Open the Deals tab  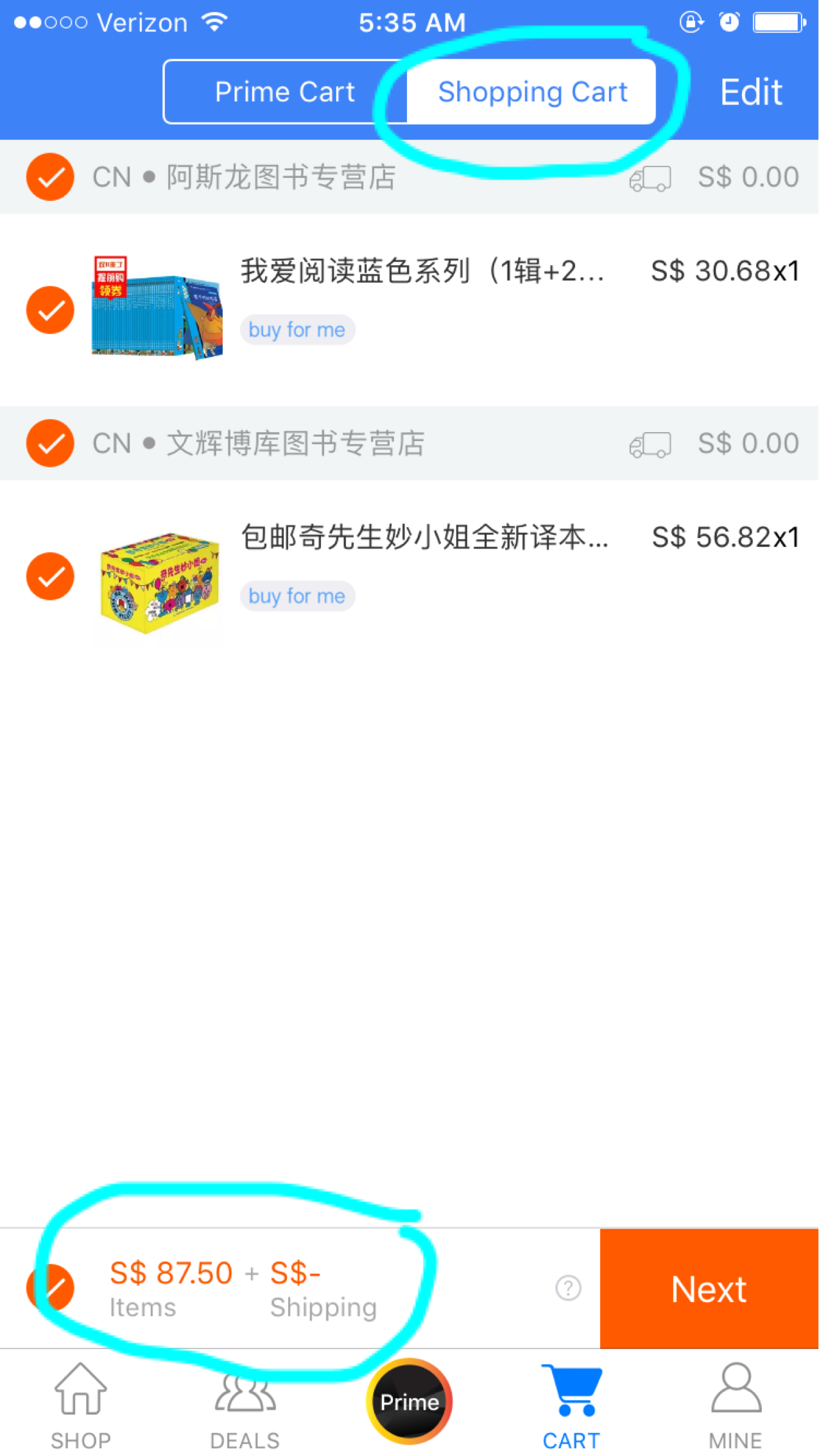click(245, 1406)
